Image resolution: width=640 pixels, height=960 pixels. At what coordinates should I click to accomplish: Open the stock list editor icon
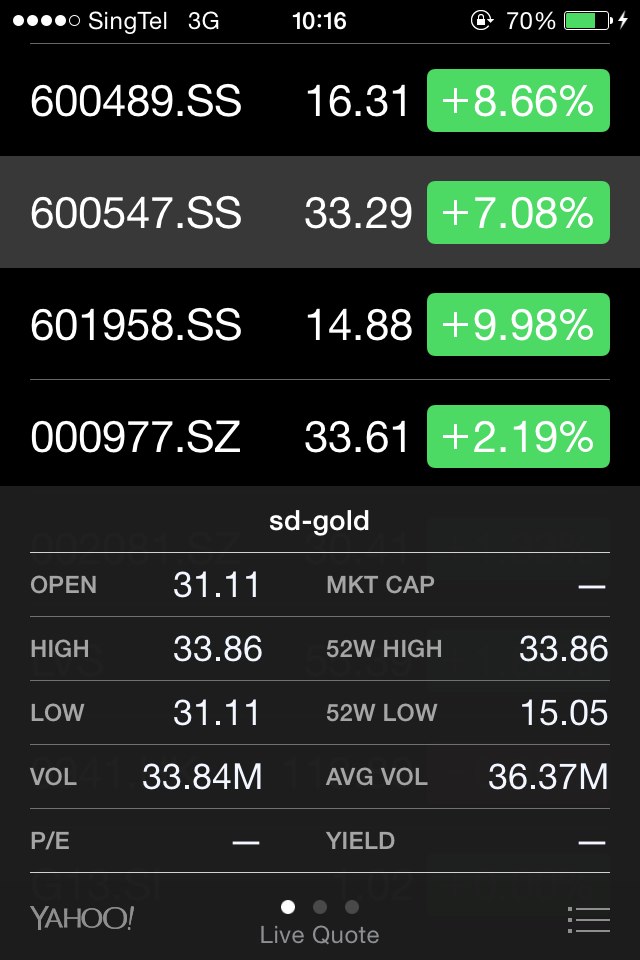pyautogui.click(x=588, y=920)
